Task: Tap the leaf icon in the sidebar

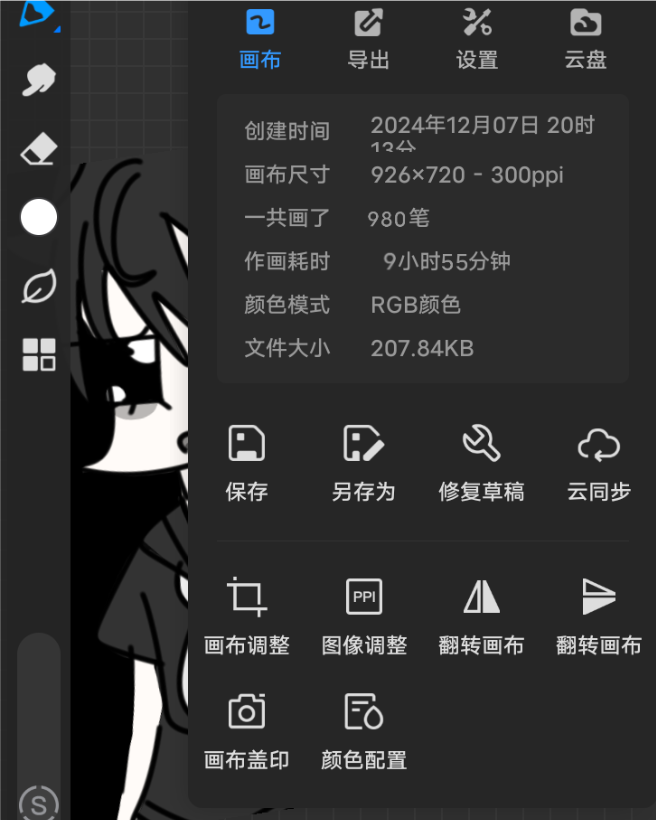Action: click(39, 286)
